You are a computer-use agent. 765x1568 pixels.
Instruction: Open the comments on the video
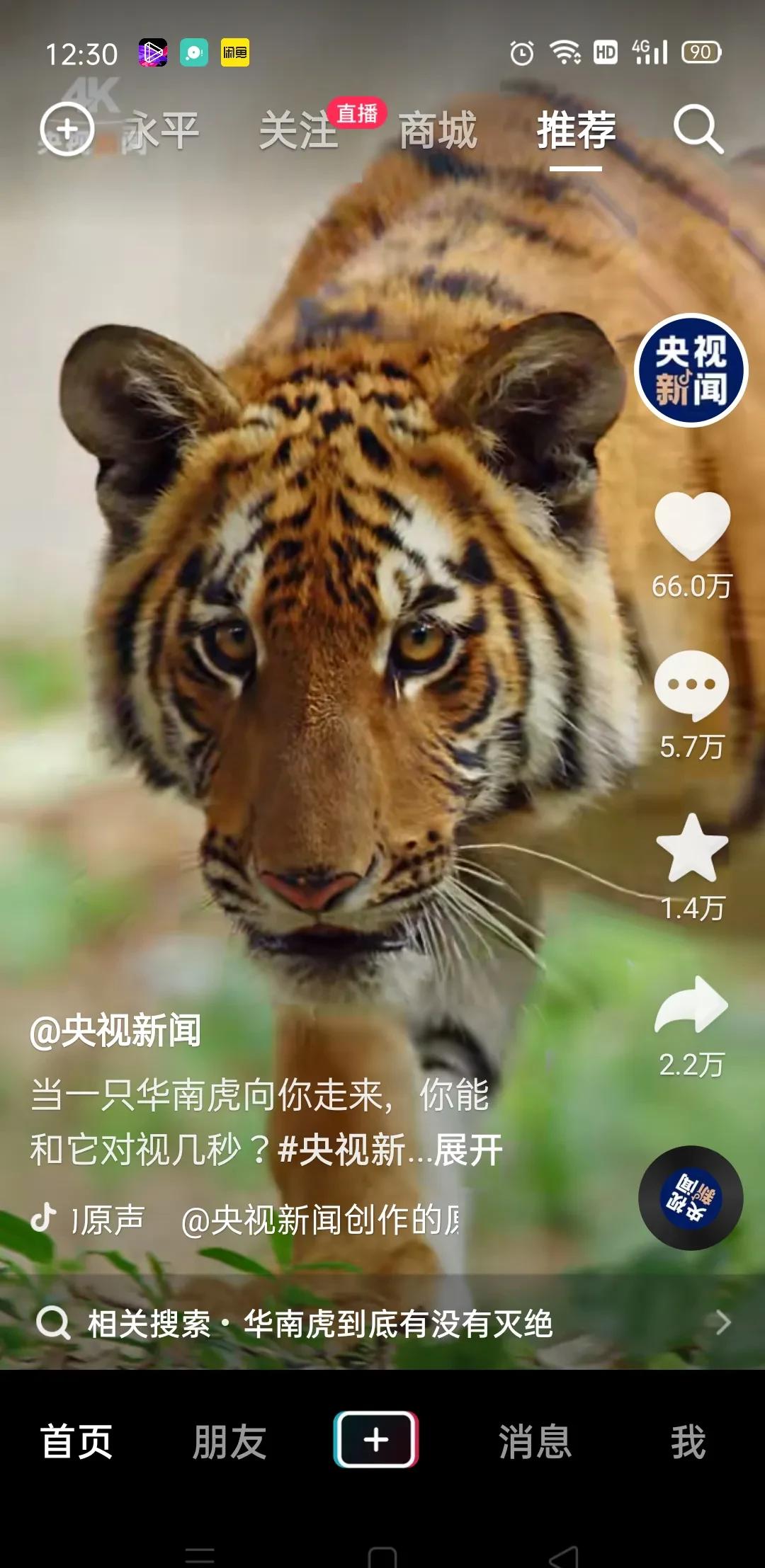(x=691, y=685)
